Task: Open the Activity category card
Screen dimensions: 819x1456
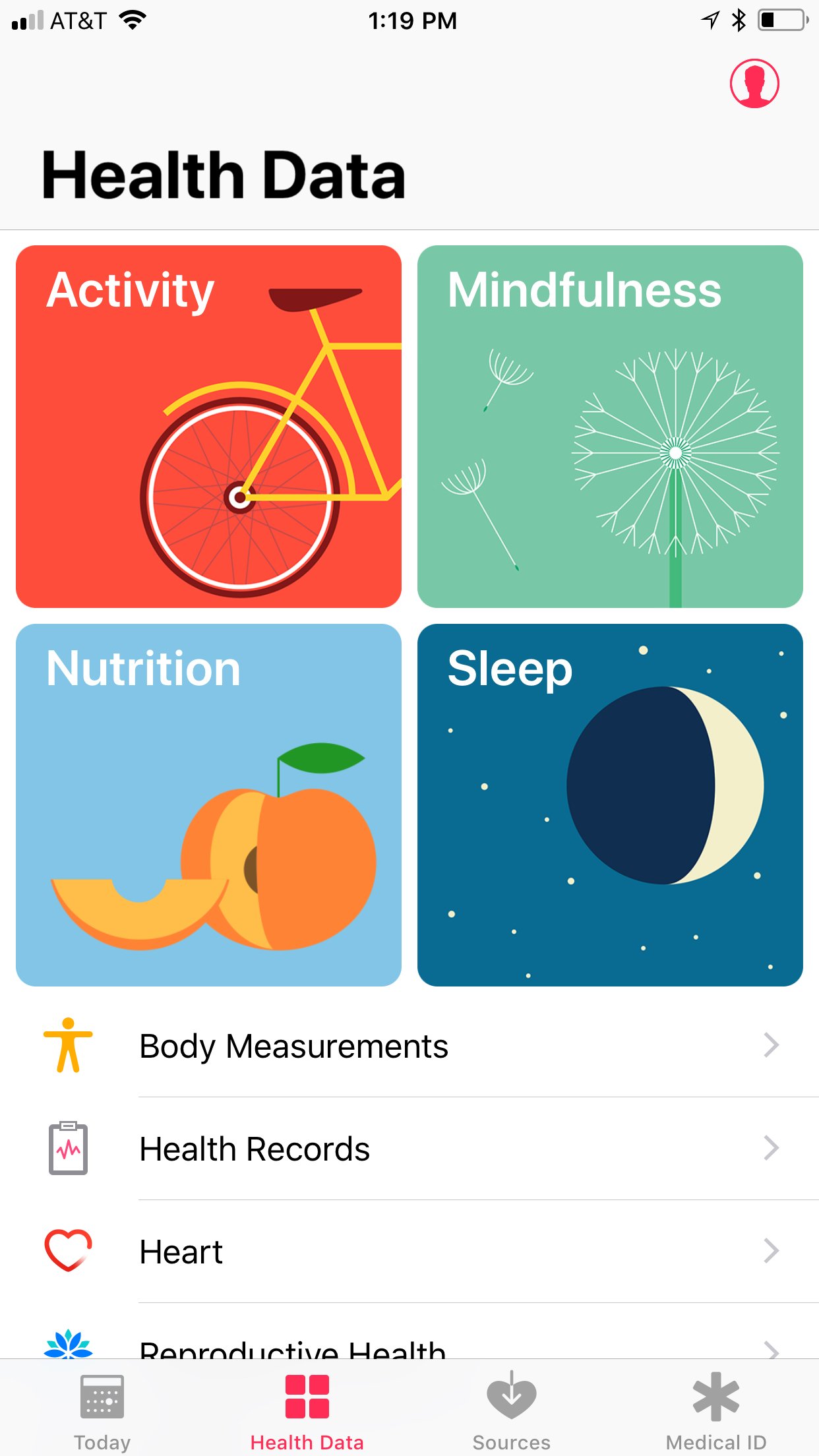Action: [x=208, y=427]
